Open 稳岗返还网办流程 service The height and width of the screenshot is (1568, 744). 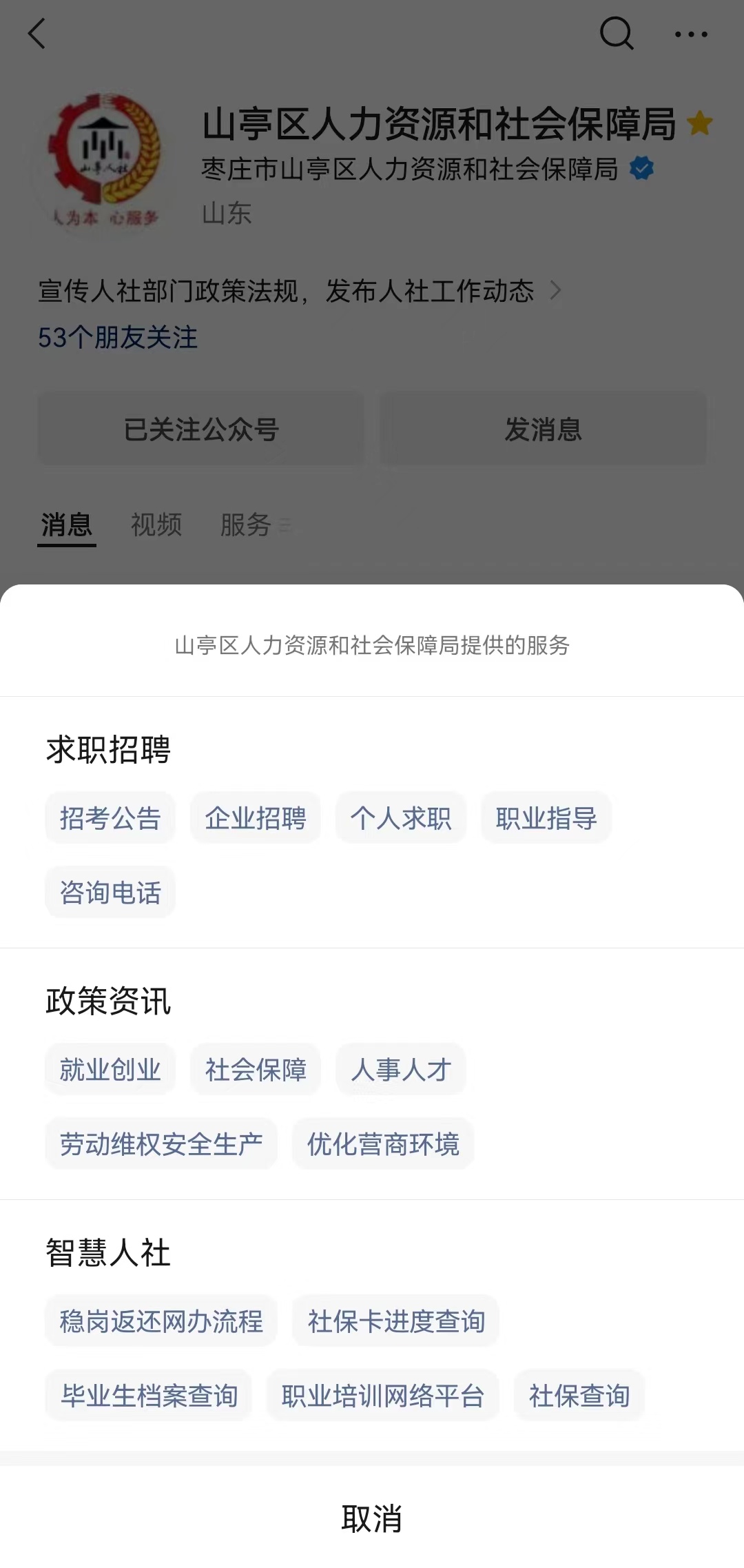coord(161,1321)
